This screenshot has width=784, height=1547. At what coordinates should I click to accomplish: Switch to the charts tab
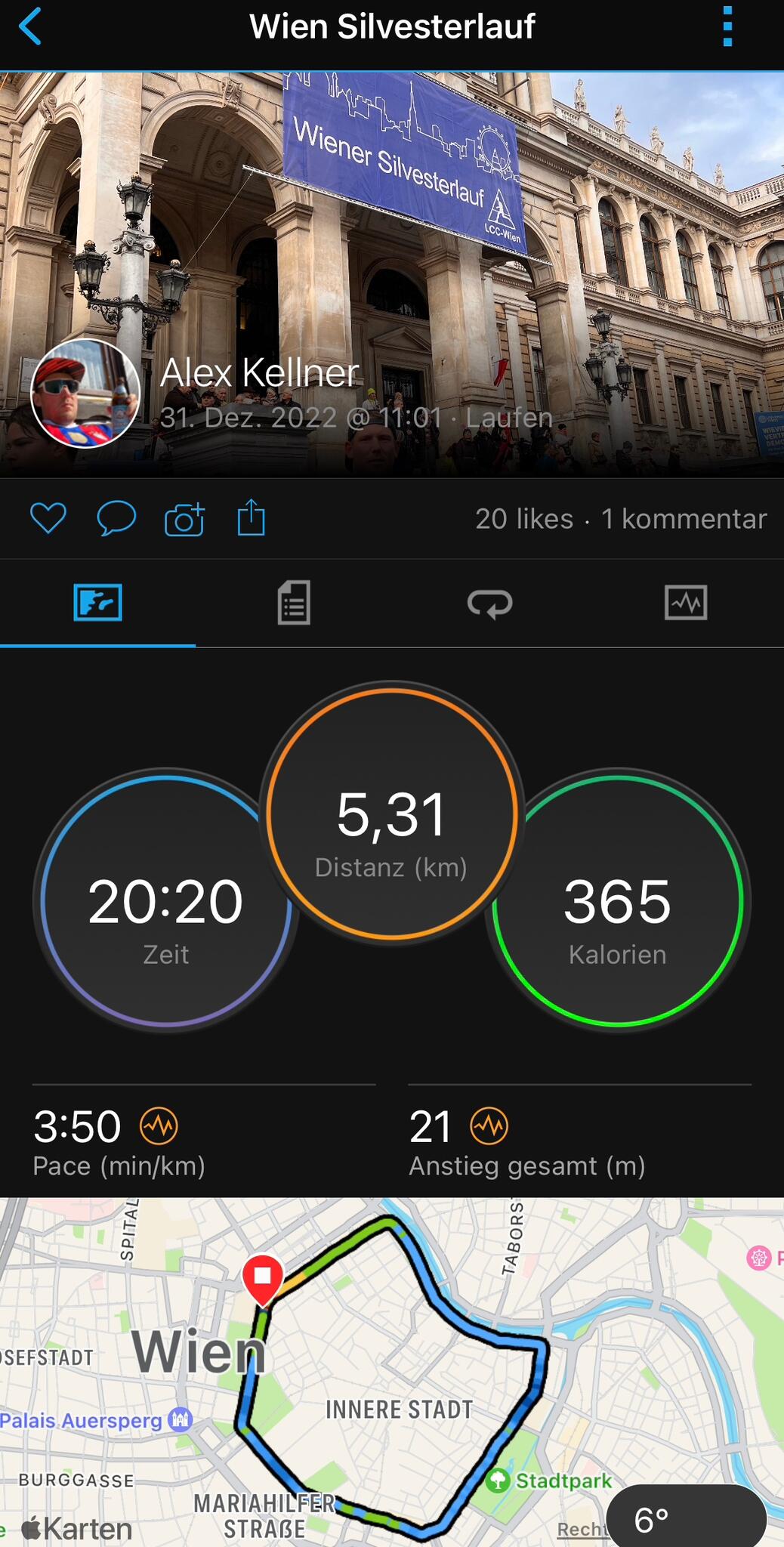point(686,603)
